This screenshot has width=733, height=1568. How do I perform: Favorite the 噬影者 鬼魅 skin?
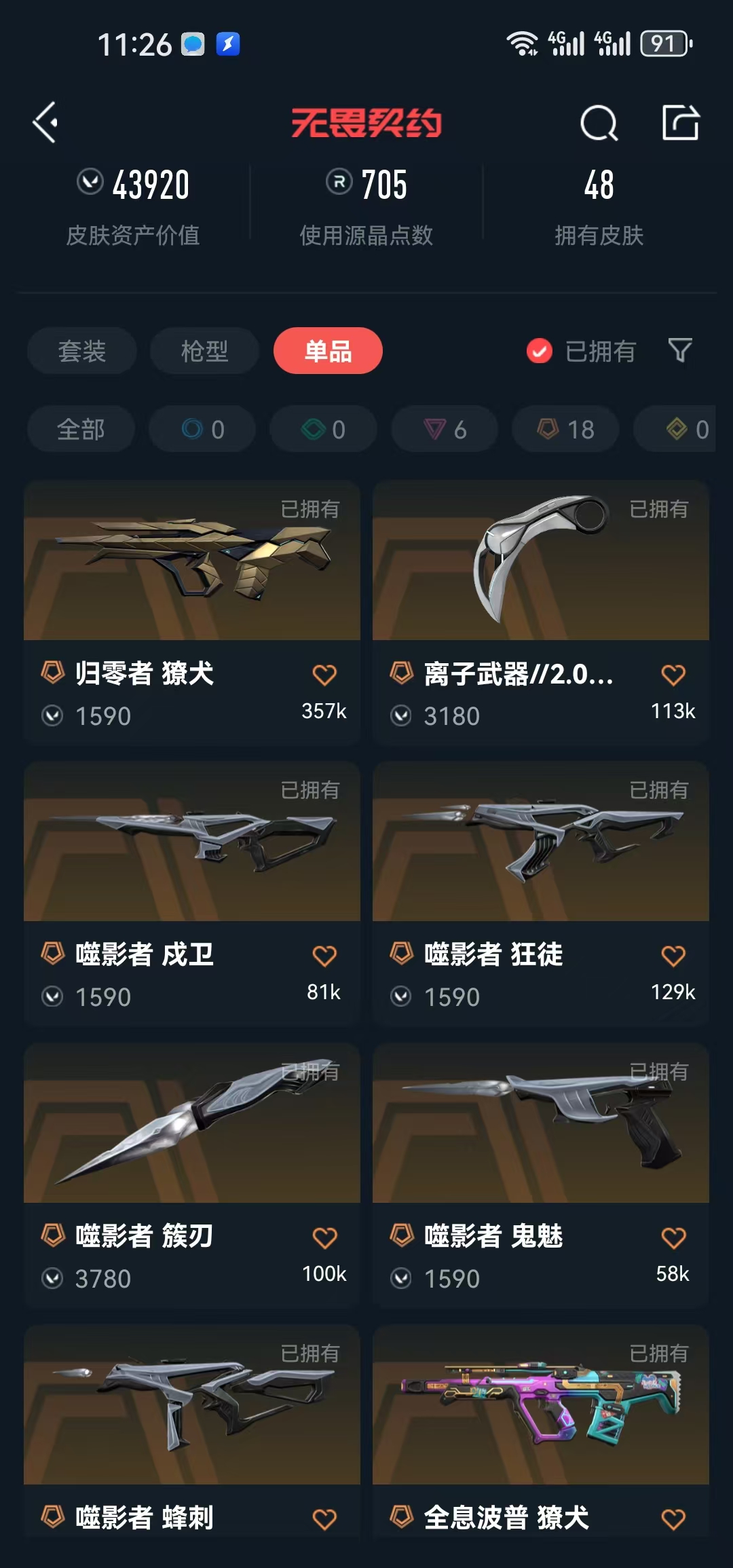click(673, 1237)
